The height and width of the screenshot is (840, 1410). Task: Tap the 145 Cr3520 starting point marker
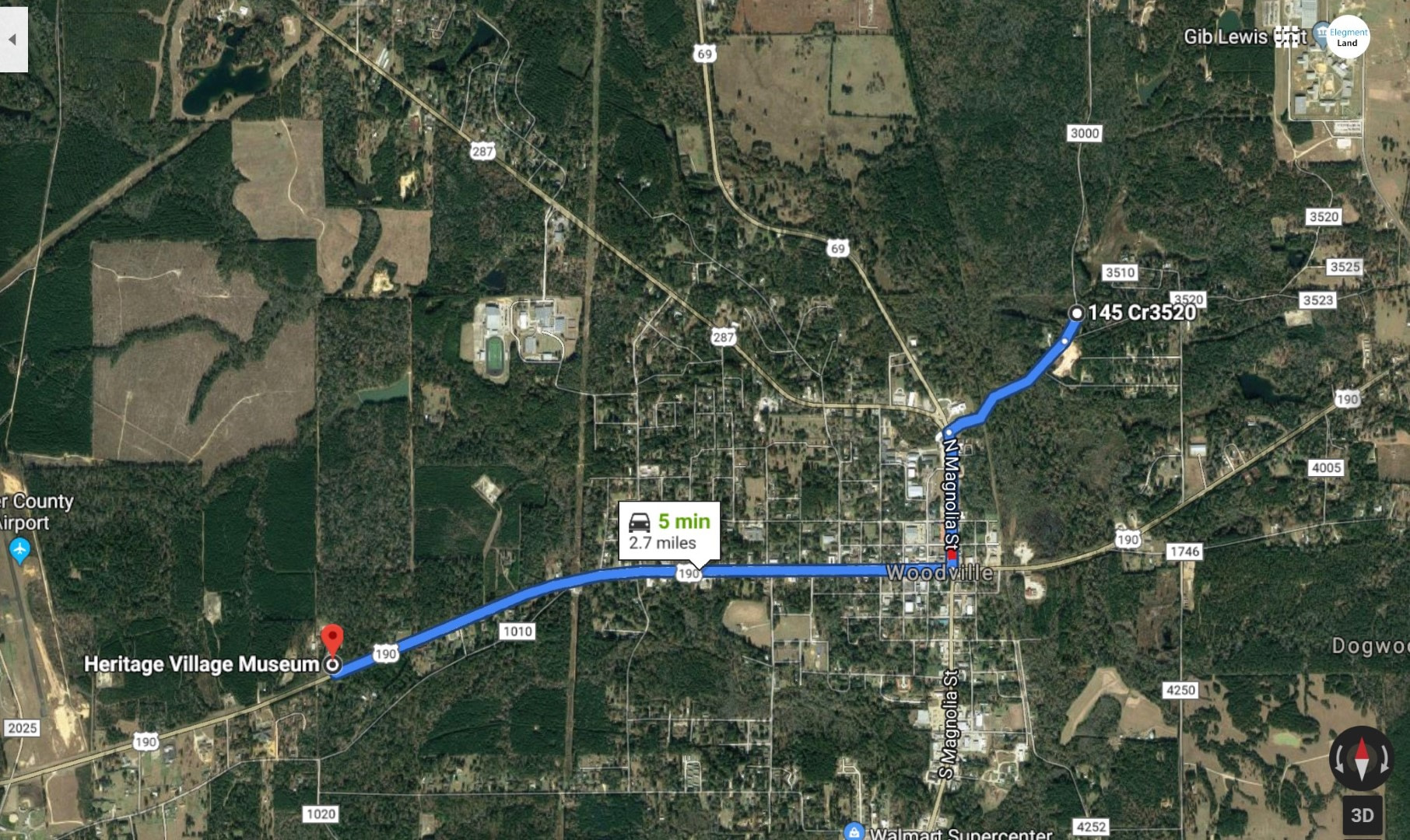[x=1076, y=313]
